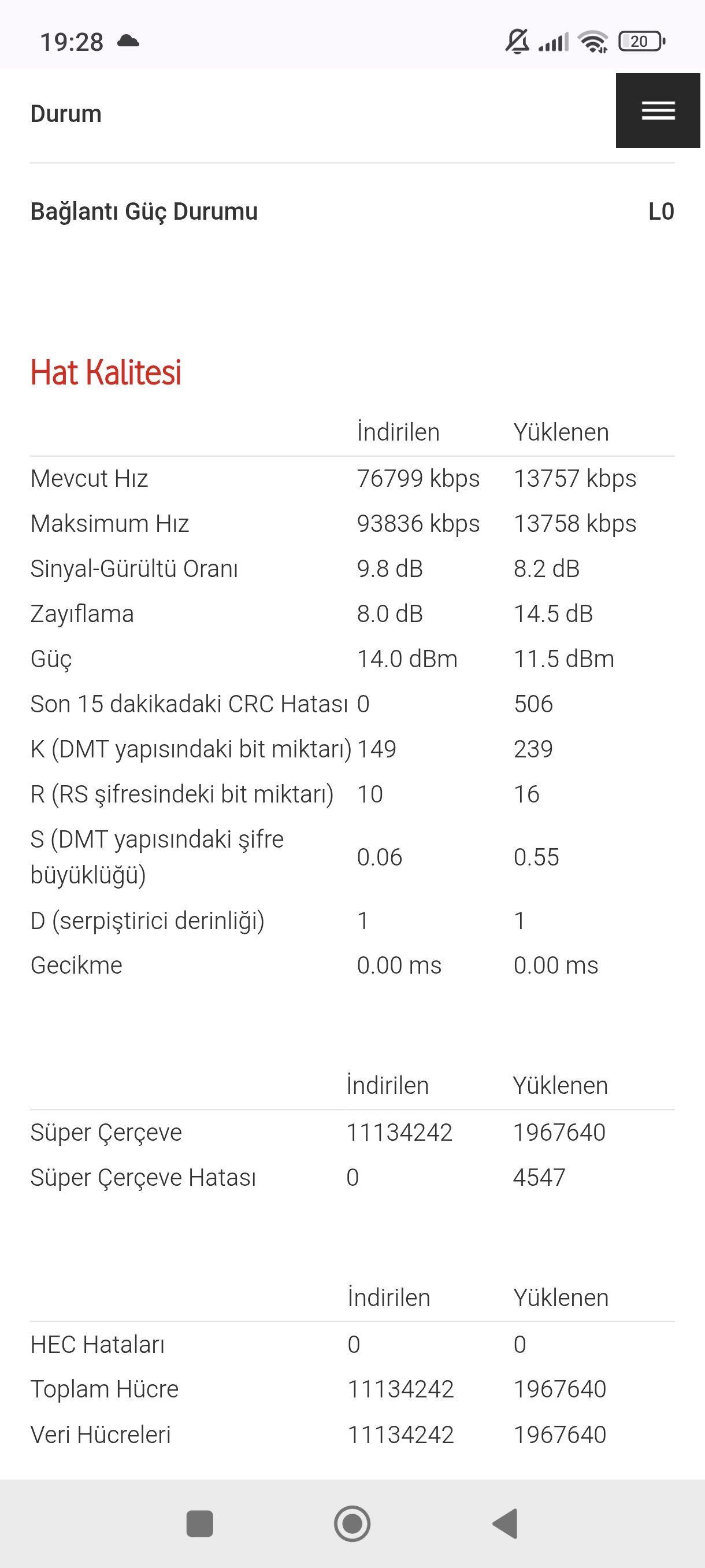Go to the home screen
The width and height of the screenshot is (705, 1568).
pos(352,1523)
